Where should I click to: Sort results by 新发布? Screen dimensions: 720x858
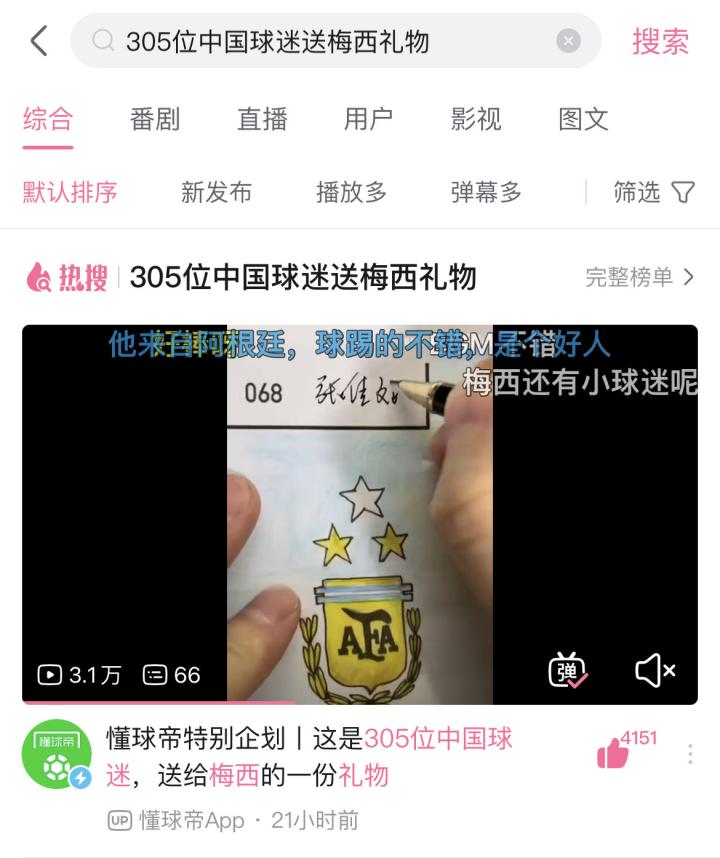pos(216,192)
